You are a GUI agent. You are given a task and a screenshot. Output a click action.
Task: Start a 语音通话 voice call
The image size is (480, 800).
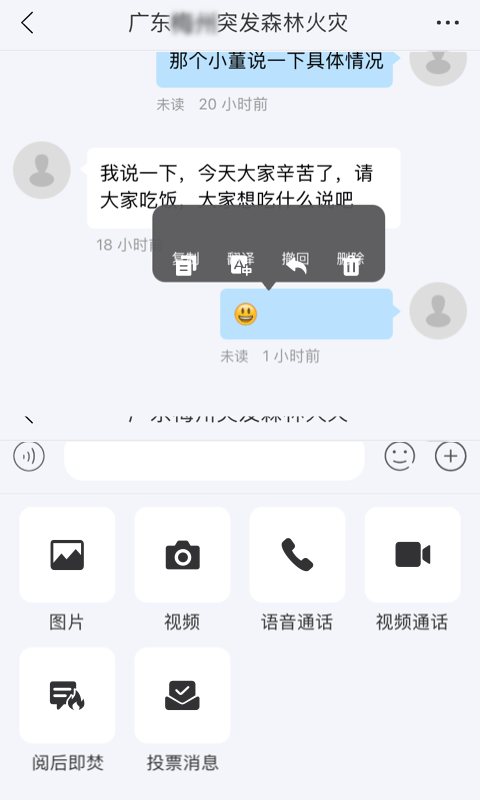(297, 569)
